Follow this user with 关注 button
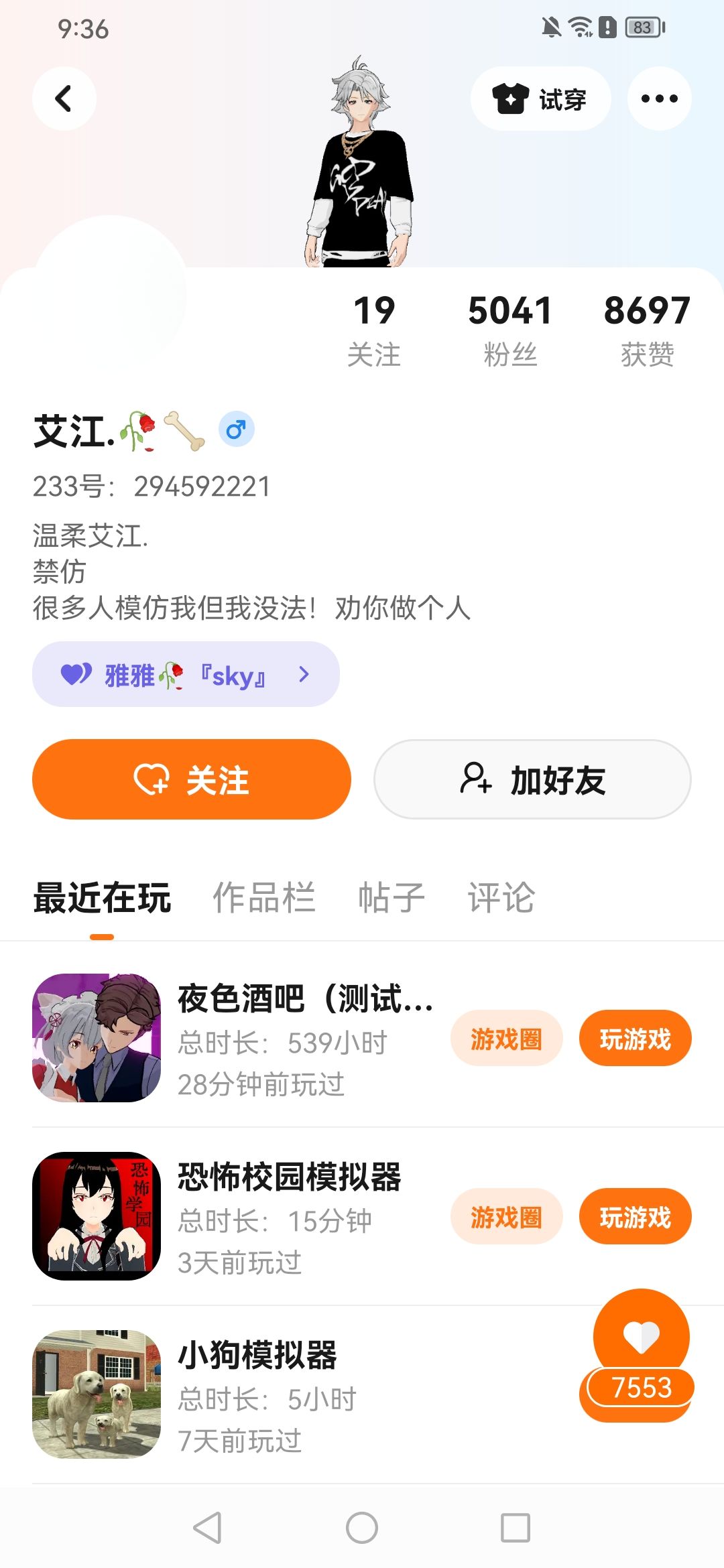The image size is (724, 1568). click(192, 779)
